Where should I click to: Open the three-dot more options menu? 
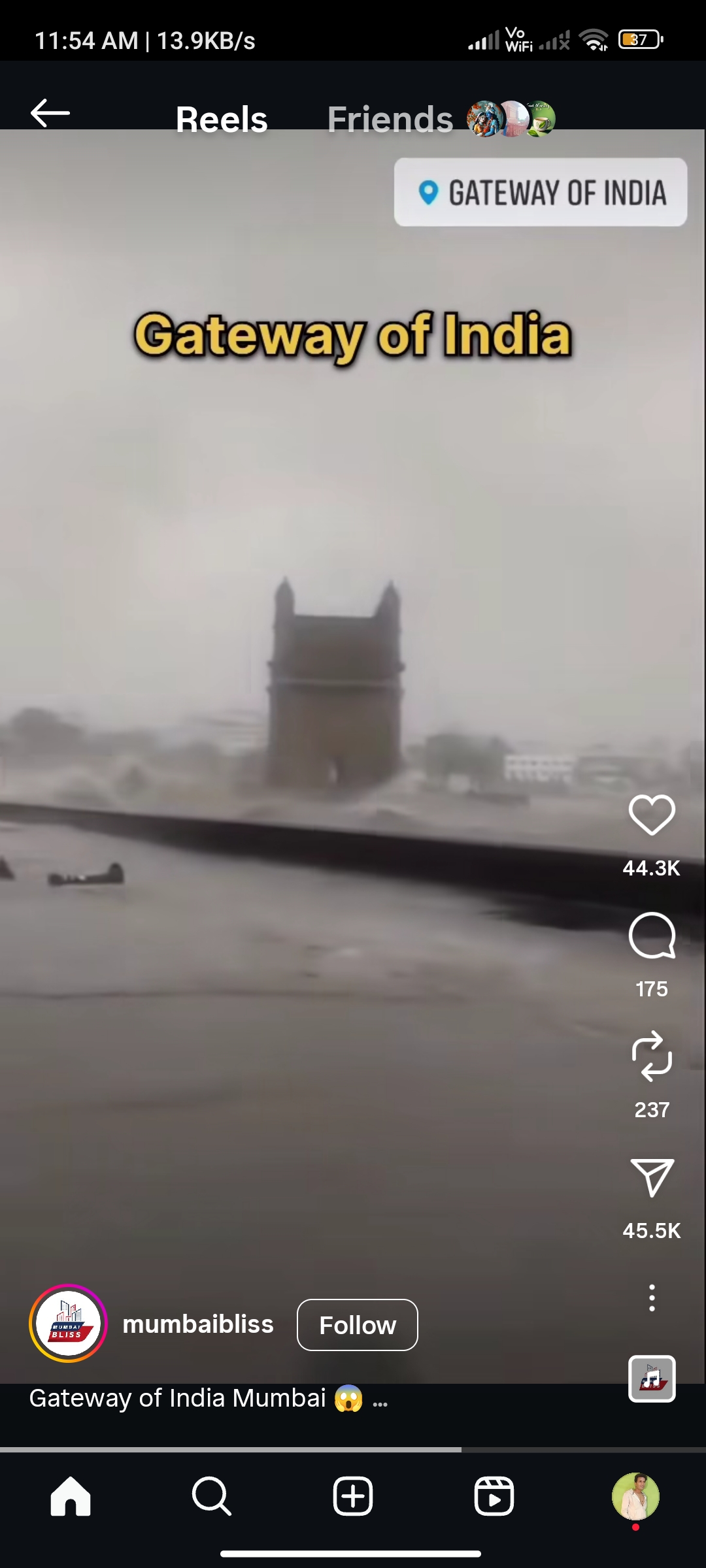coord(652,1298)
